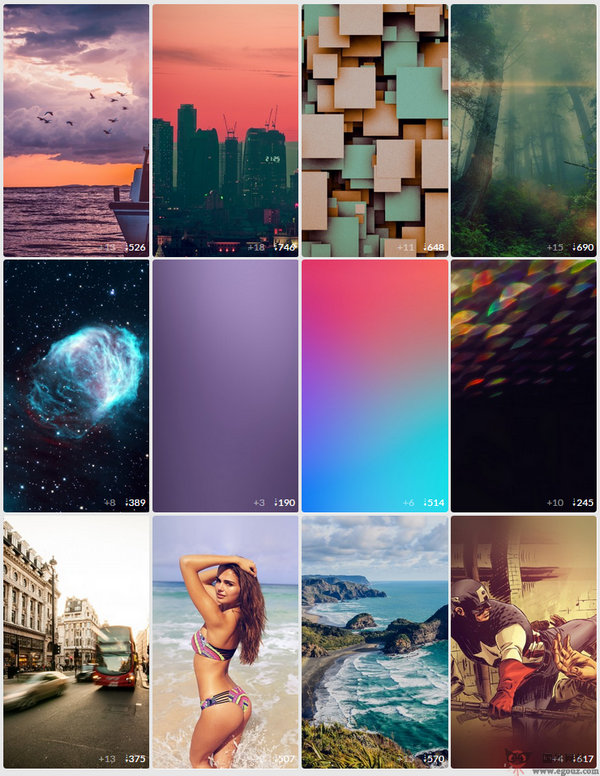Open the London street with bus wallpaper
600x776 pixels.
coord(76,640)
